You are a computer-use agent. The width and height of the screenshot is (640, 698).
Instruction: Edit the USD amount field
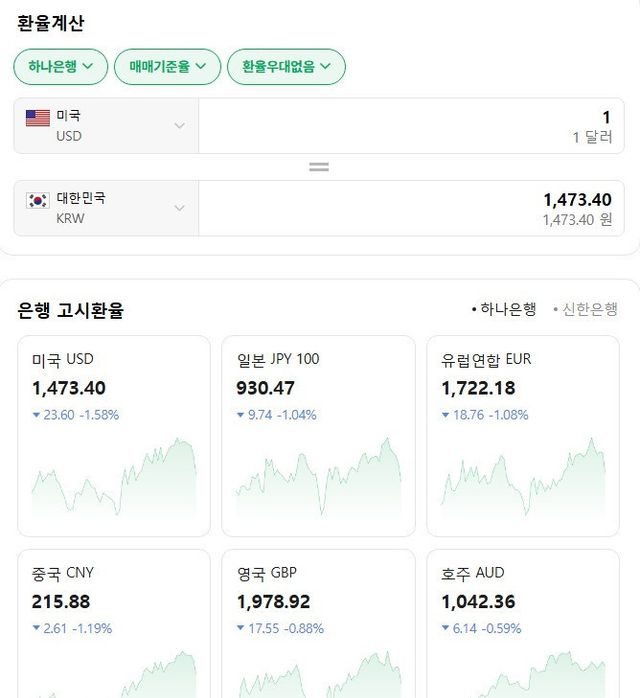pyautogui.click(x=418, y=126)
